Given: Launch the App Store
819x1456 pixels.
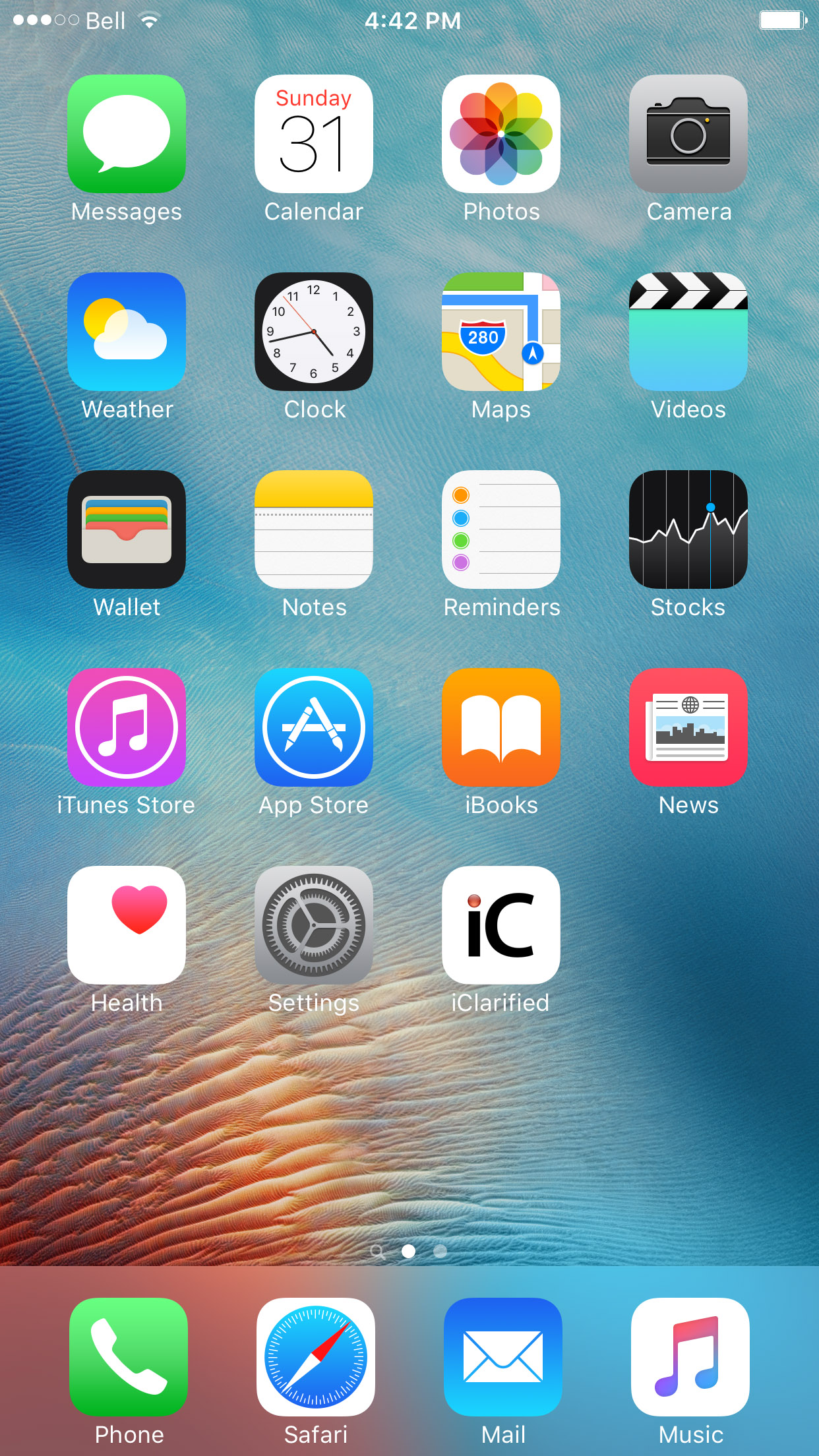Looking at the screenshot, I should coord(314,727).
